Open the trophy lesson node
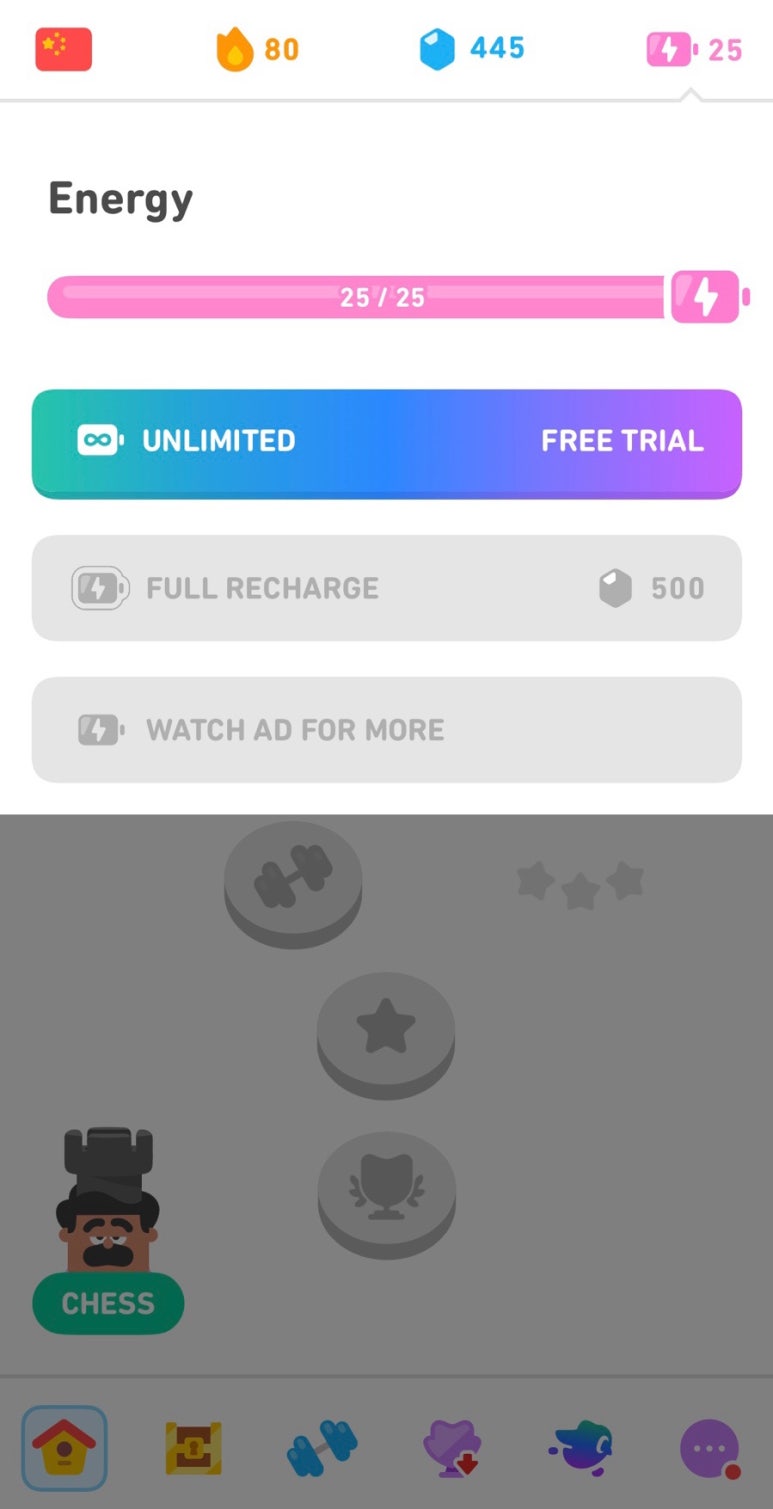This screenshot has width=773, height=1509. click(x=386, y=1190)
